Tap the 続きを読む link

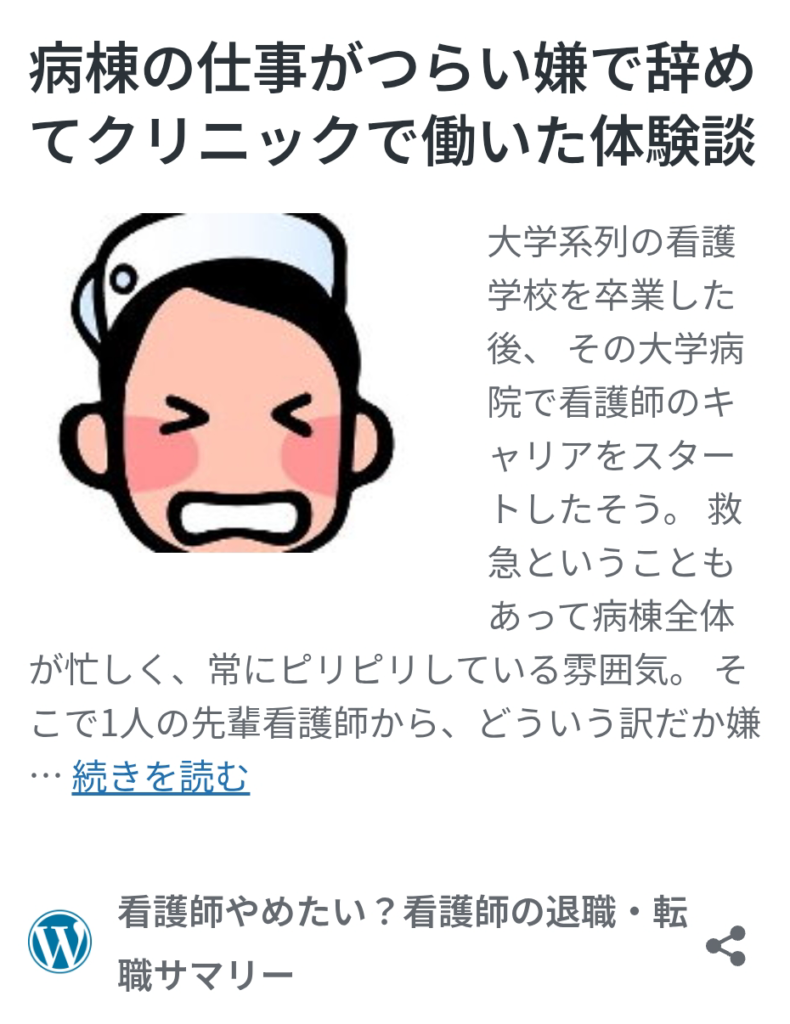click(x=160, y=777)
